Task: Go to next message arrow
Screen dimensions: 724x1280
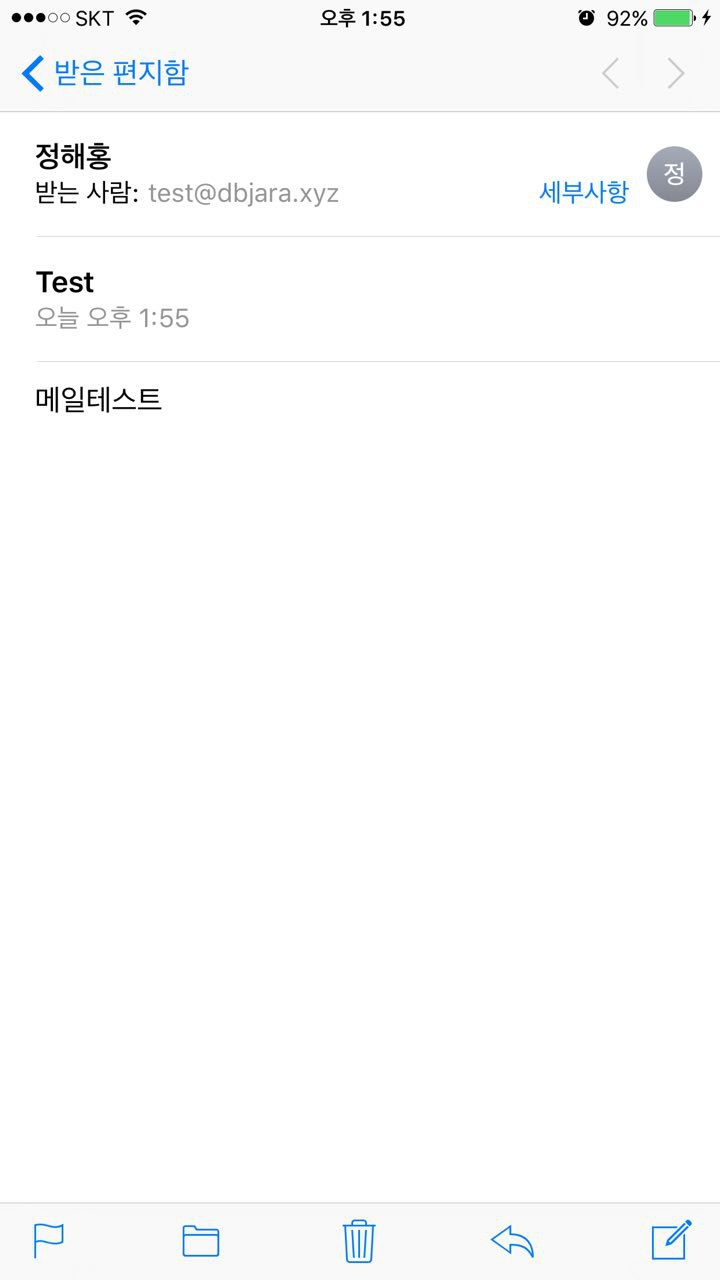Action: 676,73
